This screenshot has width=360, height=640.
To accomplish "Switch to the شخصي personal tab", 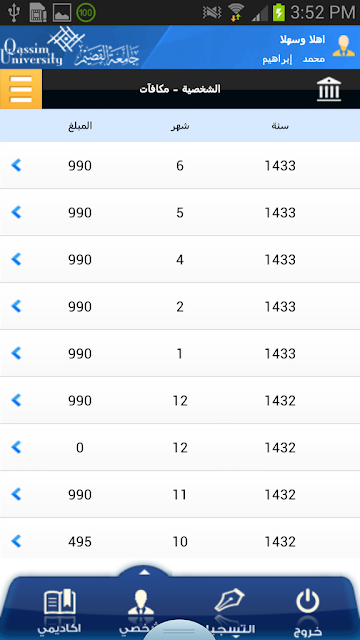I will pyautogui.click(x=141, y=611).
